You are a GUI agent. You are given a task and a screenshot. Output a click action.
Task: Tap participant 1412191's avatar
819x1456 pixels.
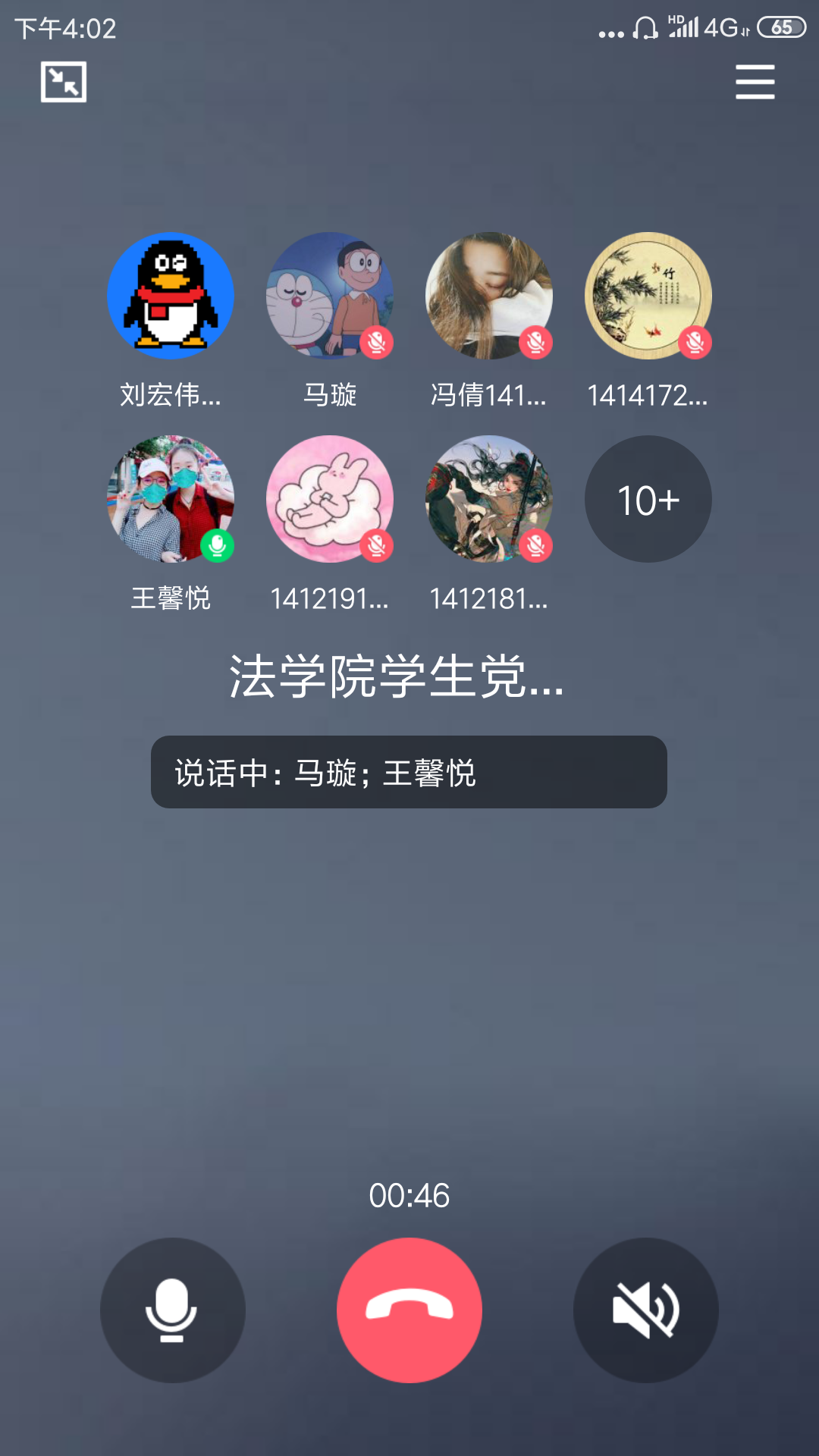[330, 499]
